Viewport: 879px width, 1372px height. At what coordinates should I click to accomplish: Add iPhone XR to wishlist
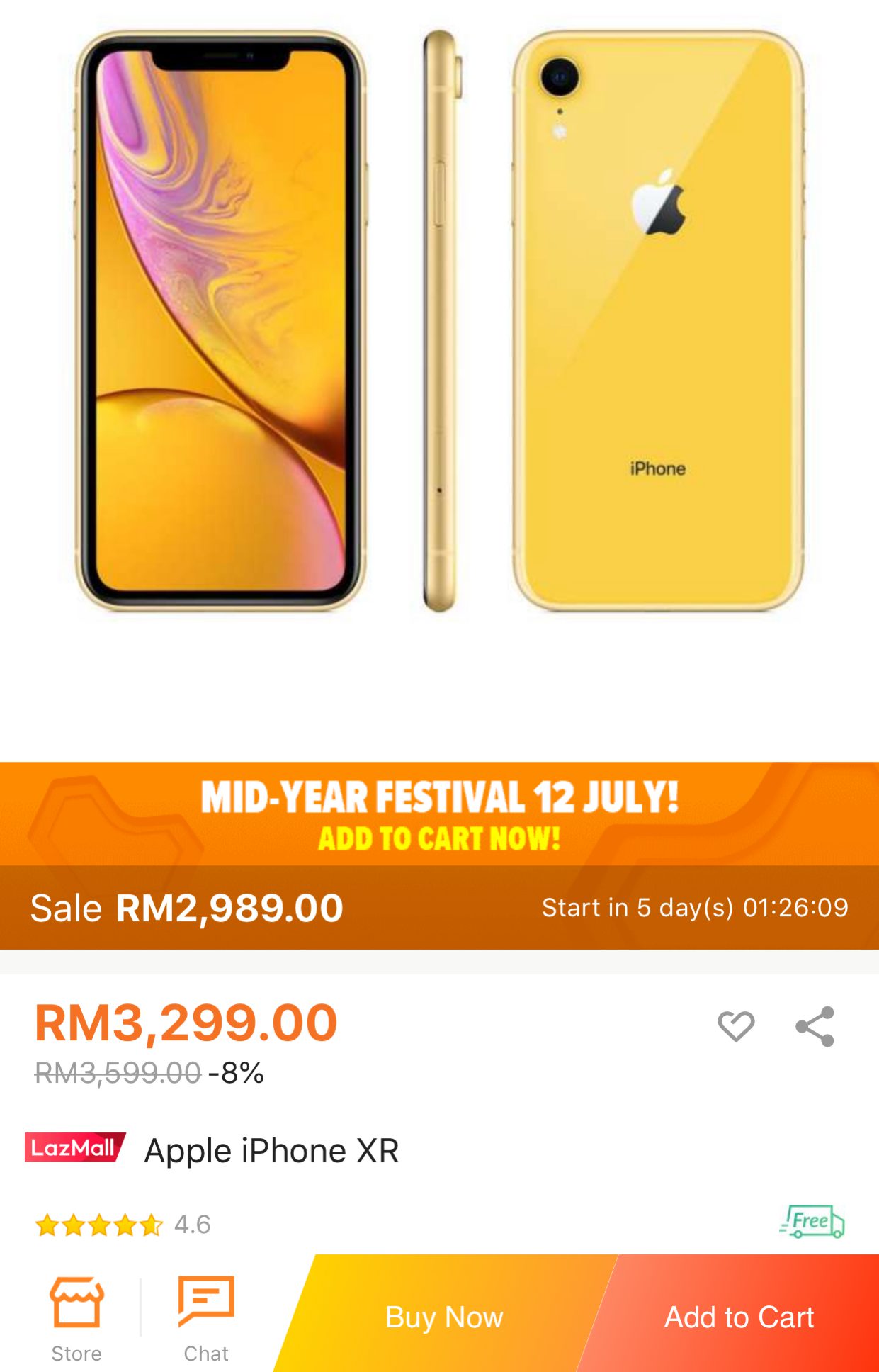pyautogui.click(x=736, y=1025)
